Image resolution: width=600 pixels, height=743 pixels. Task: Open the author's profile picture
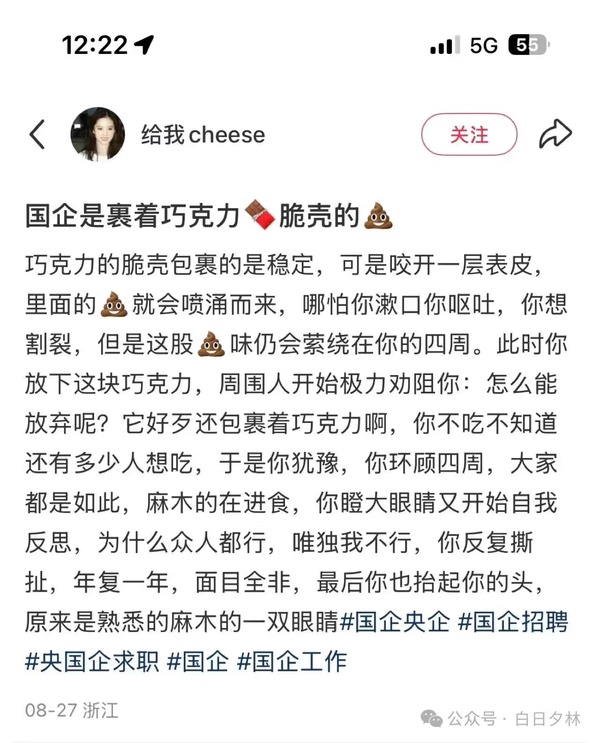pyautogui.click(x=97, y=134)
